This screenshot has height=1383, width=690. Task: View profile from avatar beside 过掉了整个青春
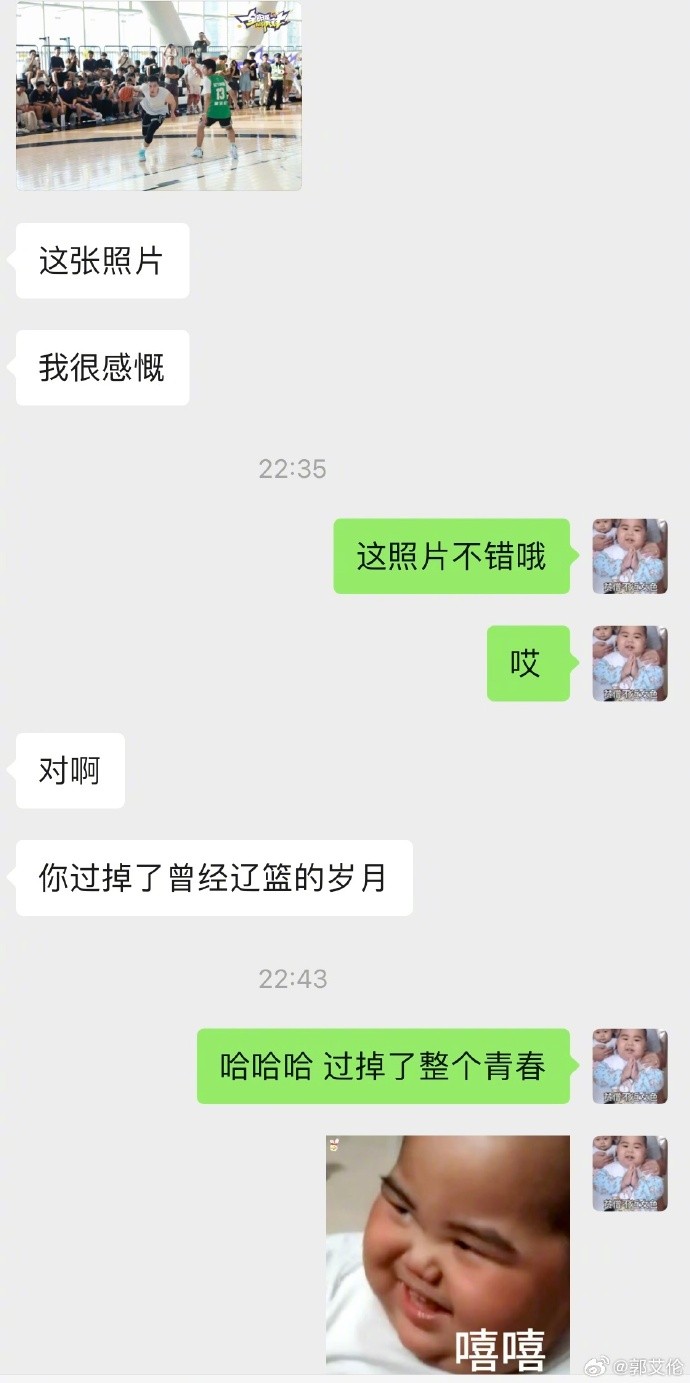(629, 1066)
